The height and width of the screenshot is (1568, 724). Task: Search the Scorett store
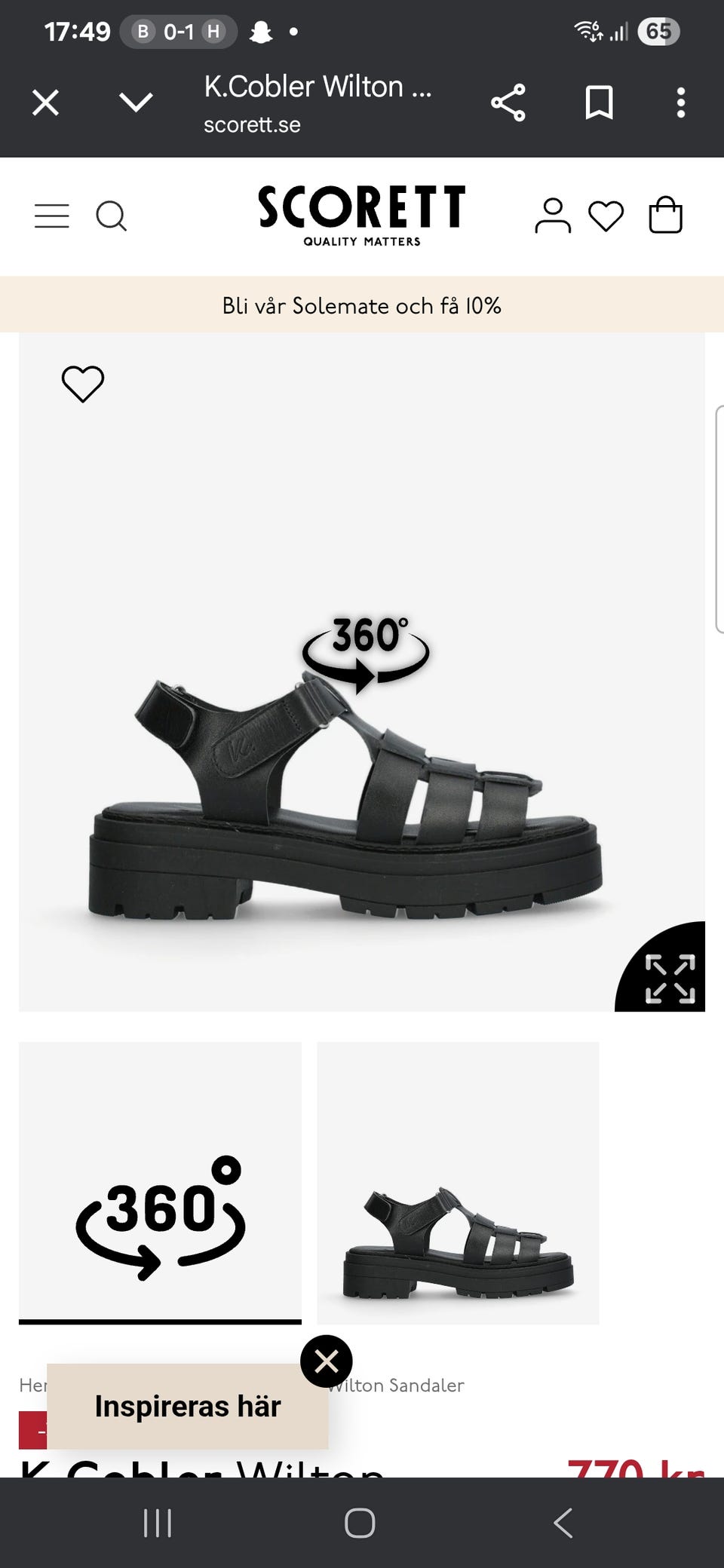point(112,216)
